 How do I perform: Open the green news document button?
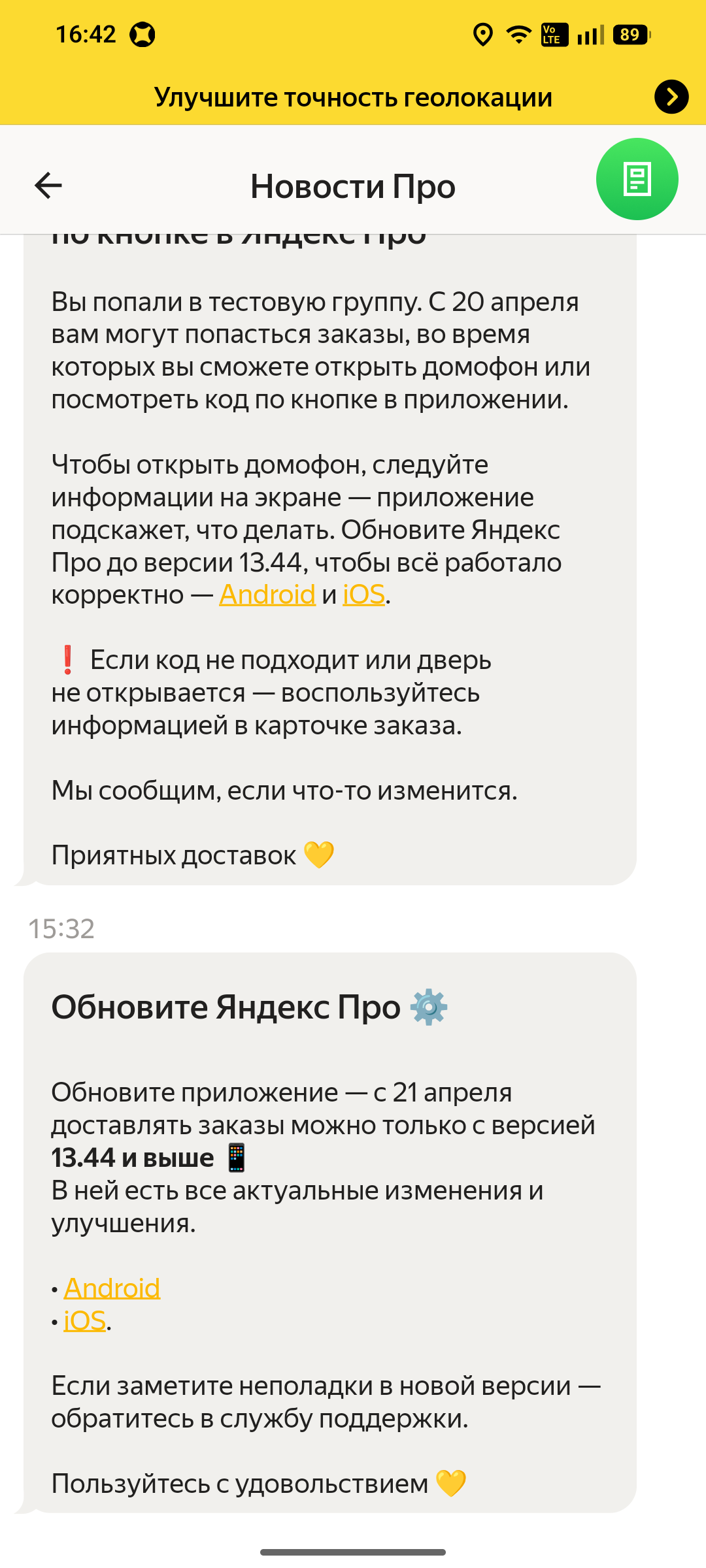click(637, 179)
